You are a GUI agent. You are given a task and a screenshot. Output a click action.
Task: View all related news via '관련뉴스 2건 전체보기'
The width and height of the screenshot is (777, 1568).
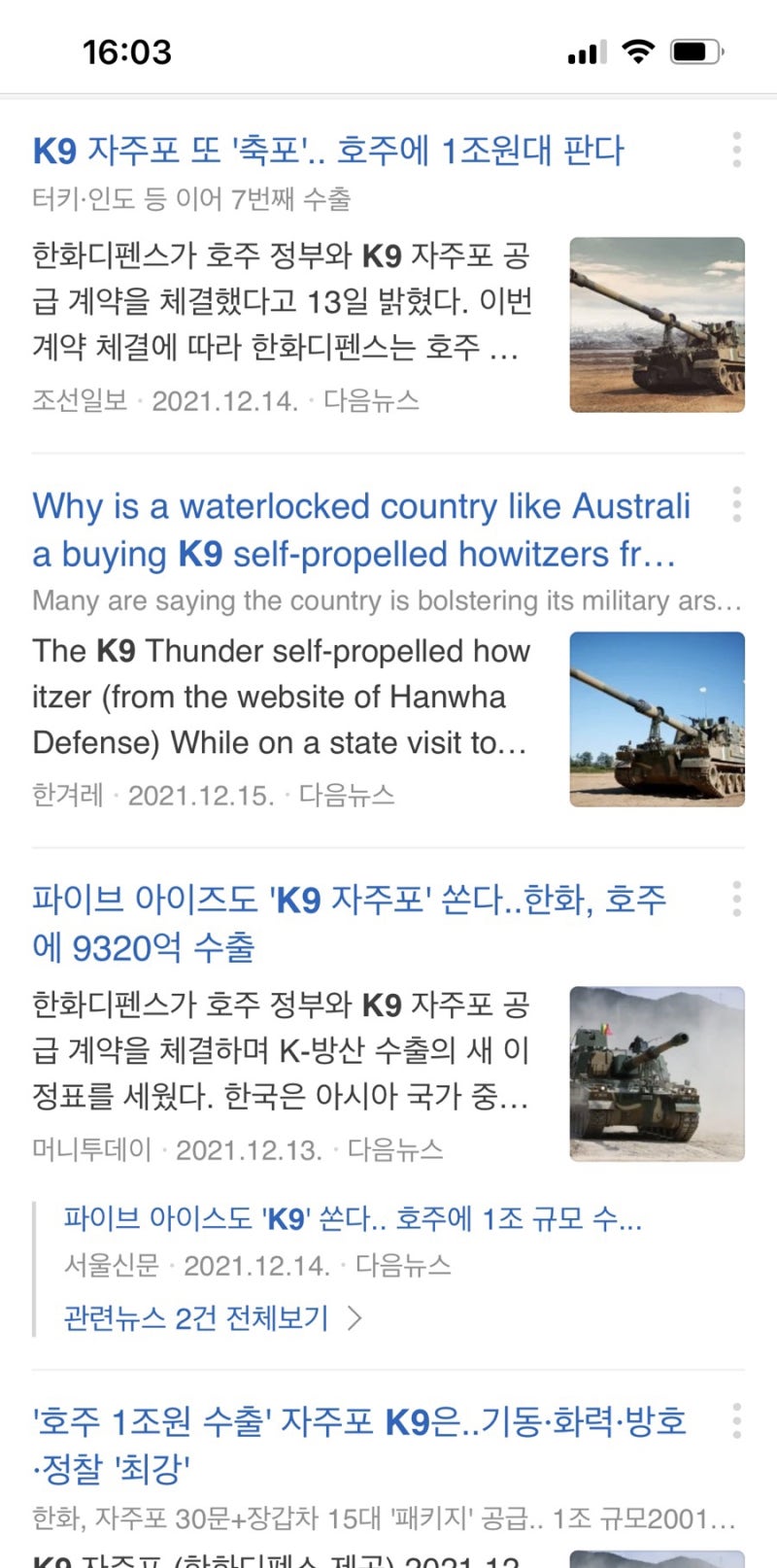(x=212, y=1318)
